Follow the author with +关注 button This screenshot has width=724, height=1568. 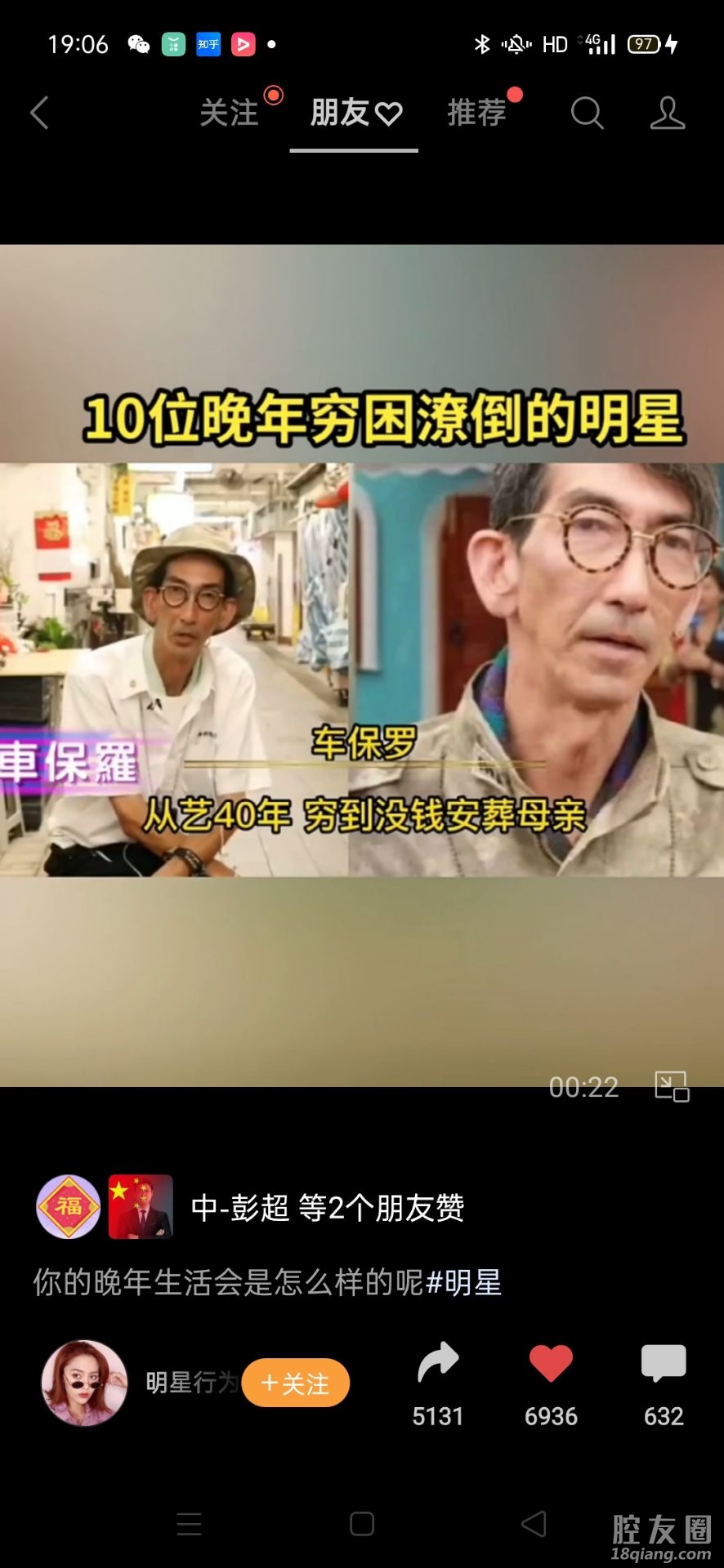pyautogui.click(x=296, y=1383)
